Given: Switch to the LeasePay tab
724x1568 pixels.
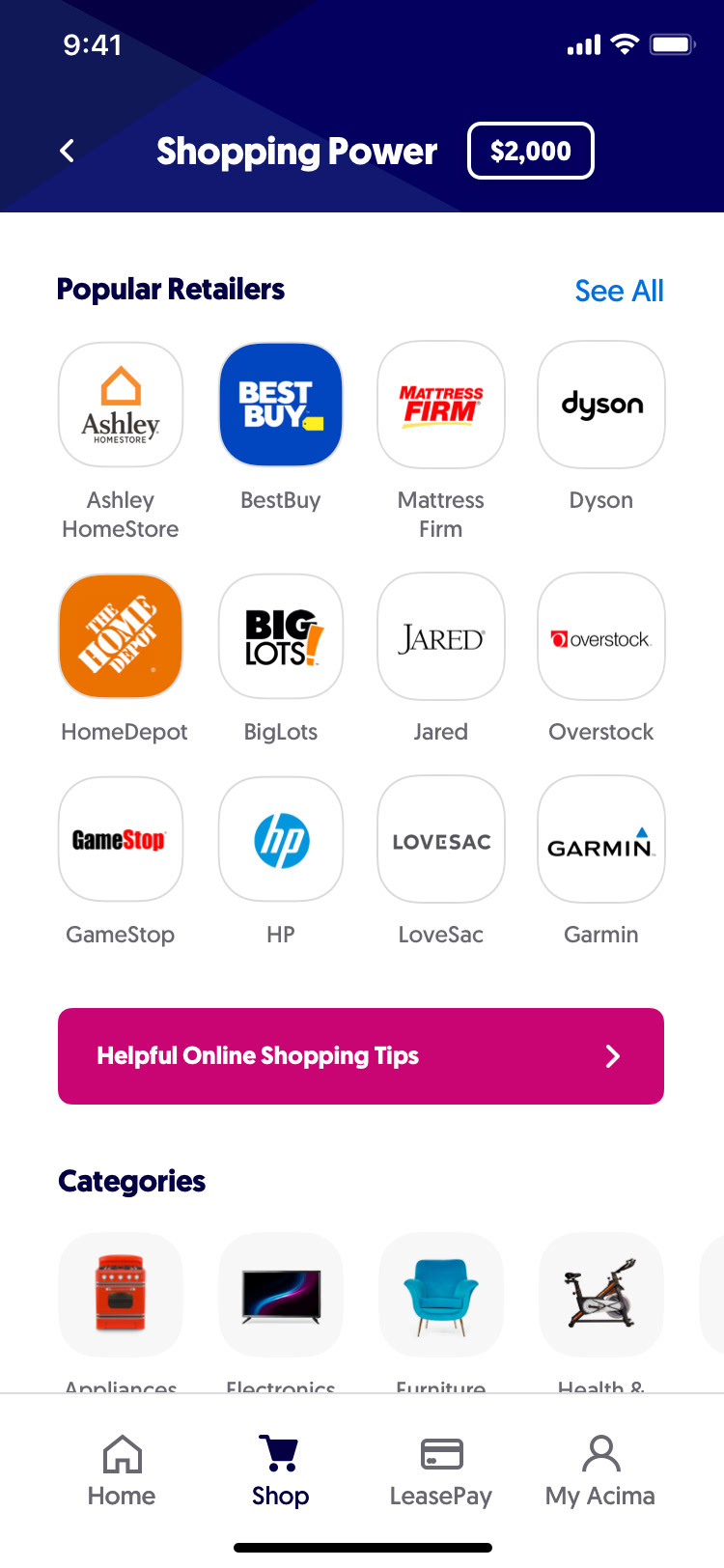Looking at the screenshot, I should (x=441, y=1470).
